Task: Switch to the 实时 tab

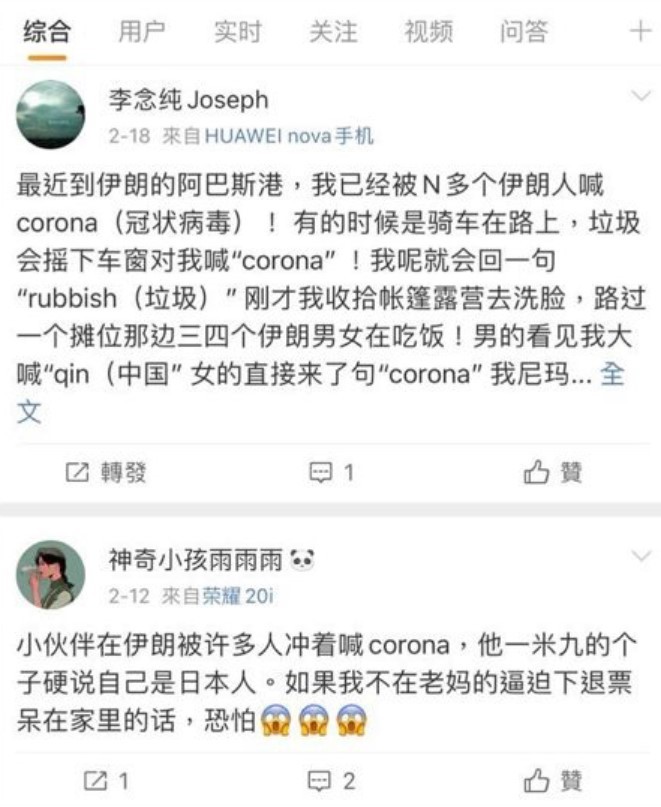Action: point(237,32)
